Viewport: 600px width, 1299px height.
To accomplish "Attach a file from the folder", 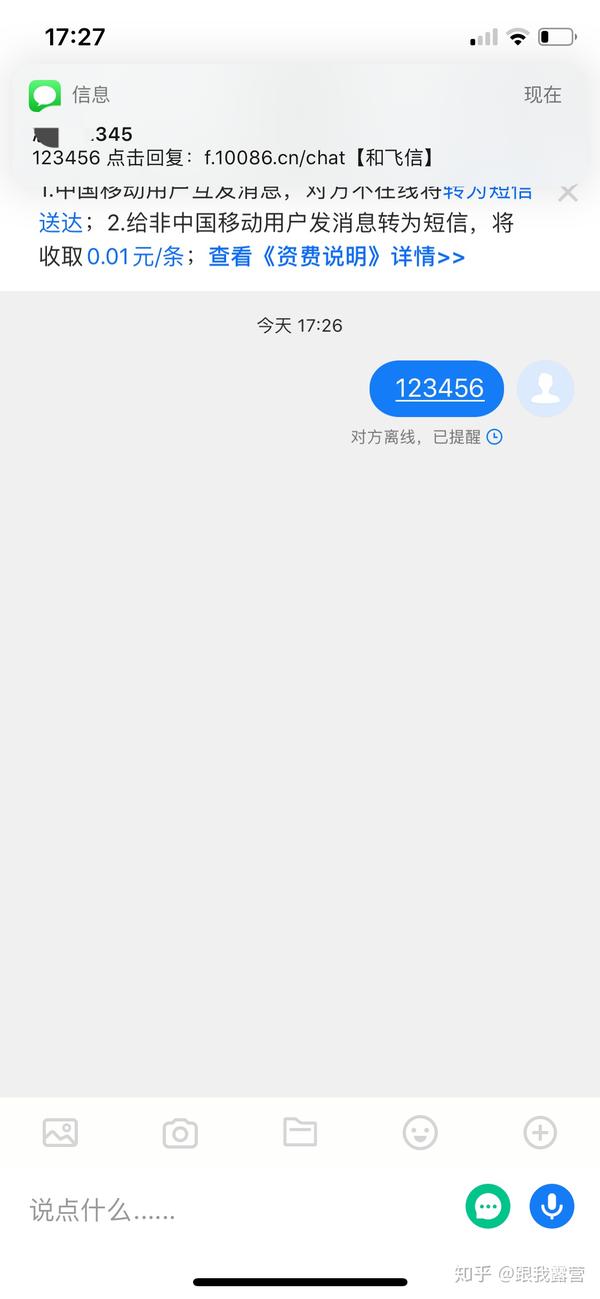I will (x=300, y=1132).
